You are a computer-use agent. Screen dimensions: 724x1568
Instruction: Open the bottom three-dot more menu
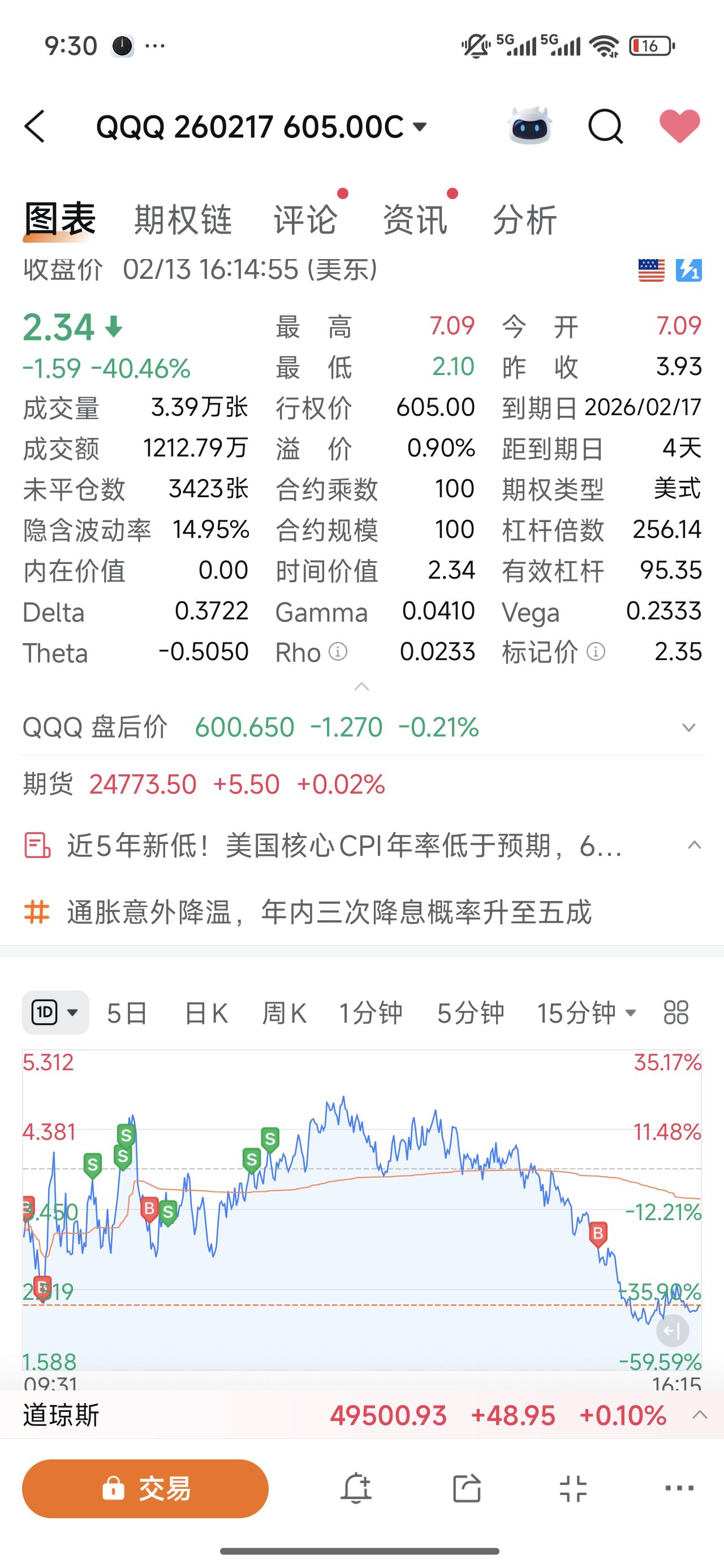coord(679,1489)
